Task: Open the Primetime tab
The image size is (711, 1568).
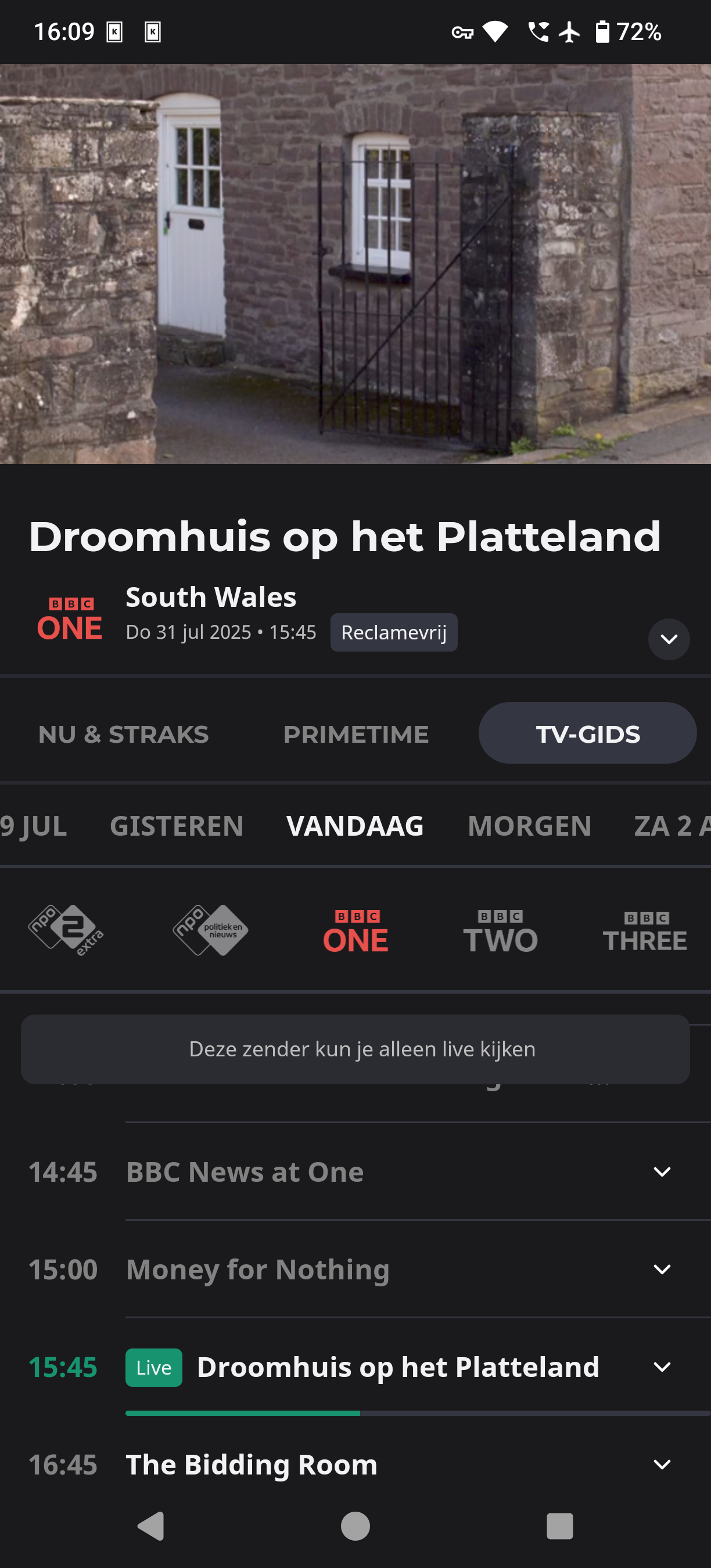Action: click(356, 734)
